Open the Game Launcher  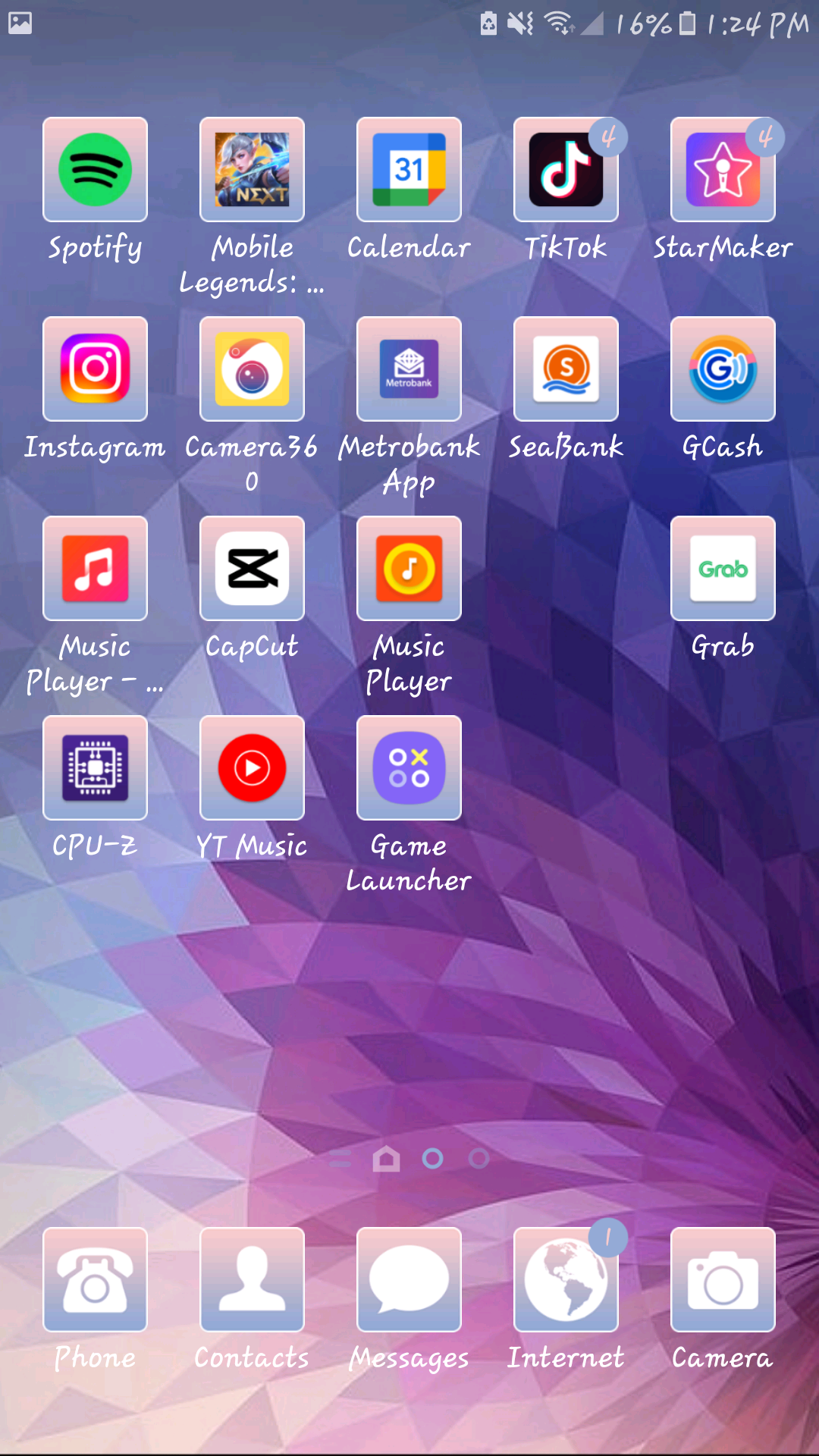click(409, 767)
